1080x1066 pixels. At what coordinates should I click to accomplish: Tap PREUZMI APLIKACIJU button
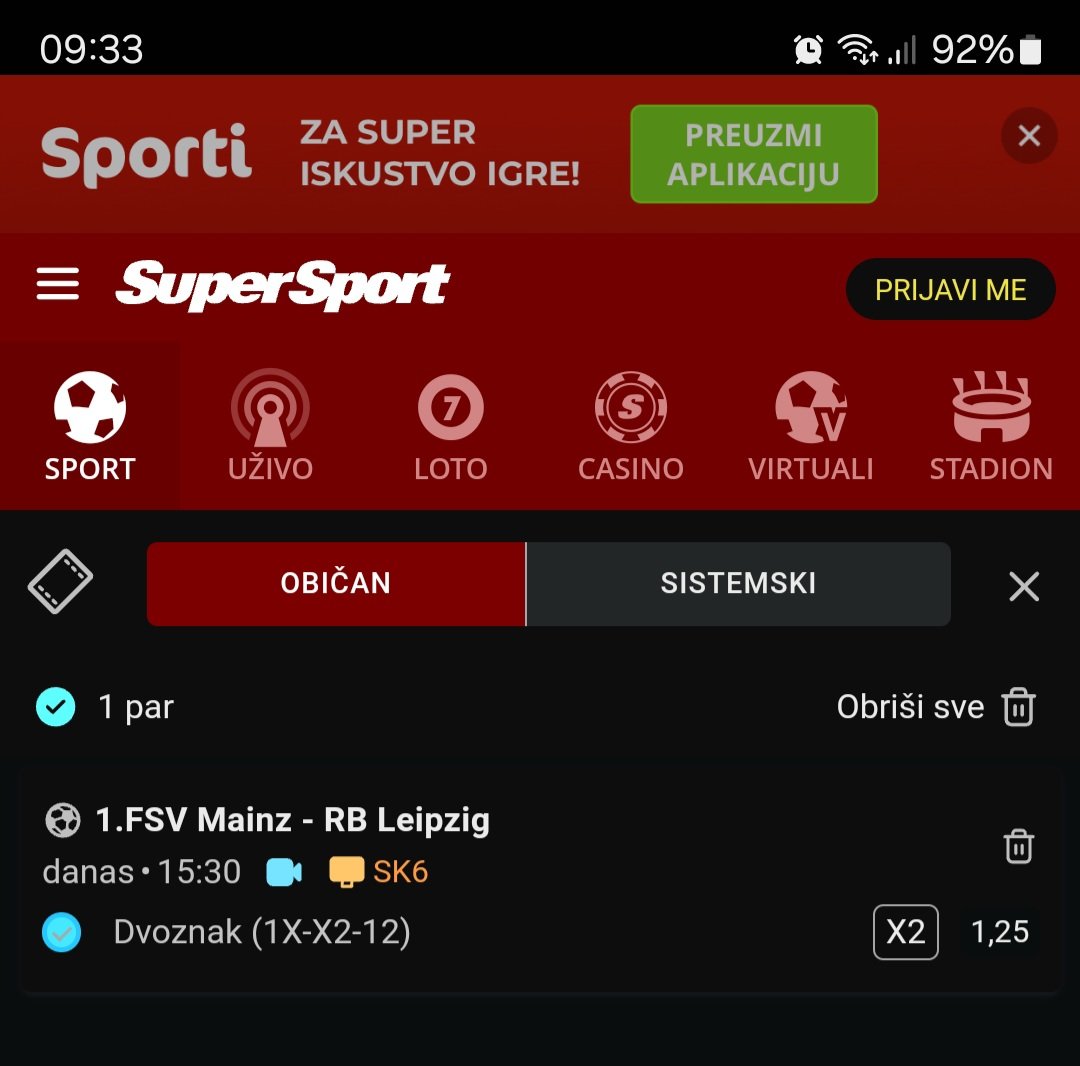point(753,154)
